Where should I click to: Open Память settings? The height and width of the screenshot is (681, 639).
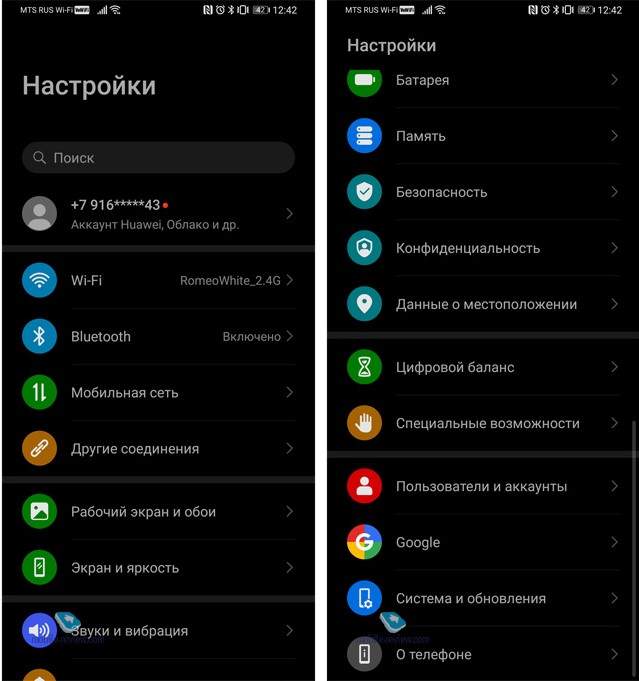coord(482,136)
